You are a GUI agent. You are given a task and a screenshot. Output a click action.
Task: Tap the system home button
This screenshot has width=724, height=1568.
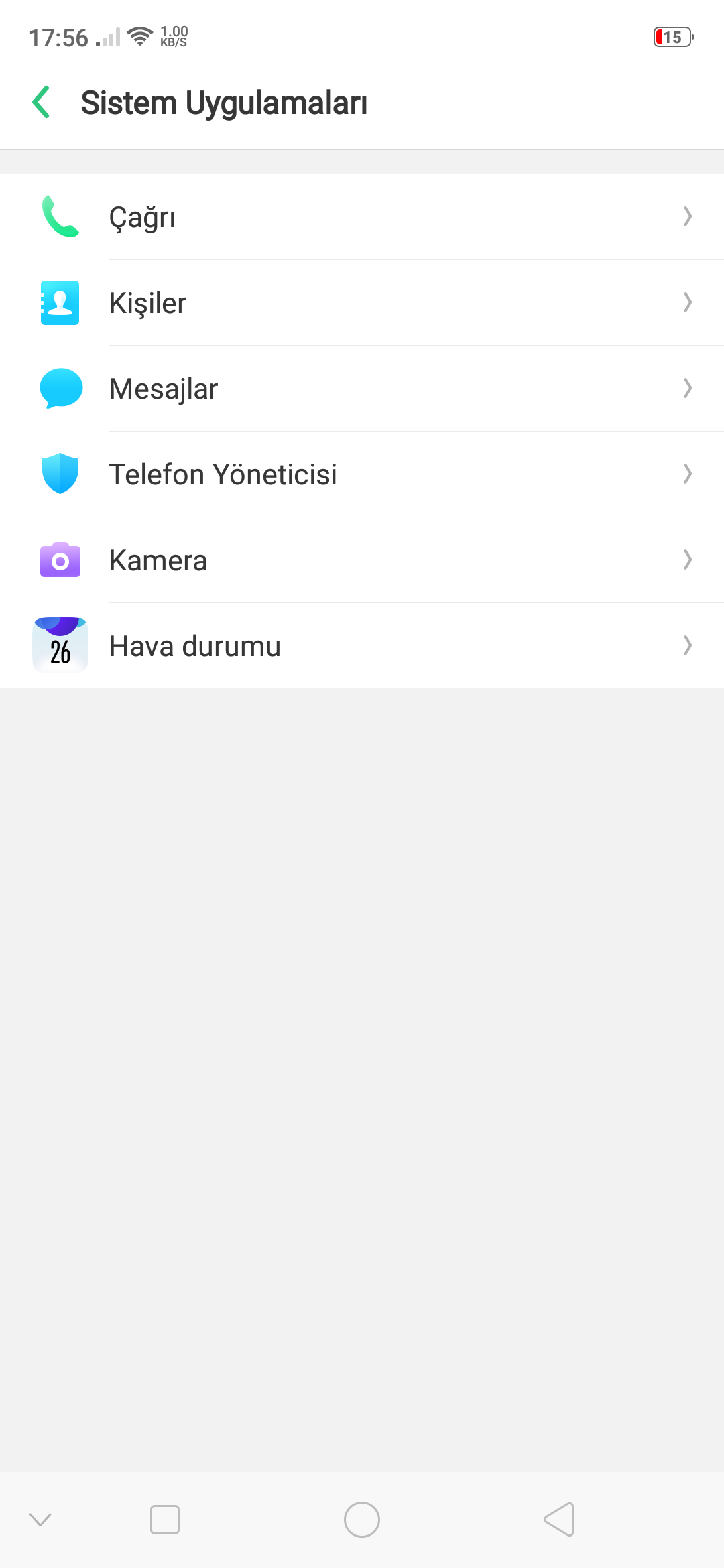coord(362,1520)
